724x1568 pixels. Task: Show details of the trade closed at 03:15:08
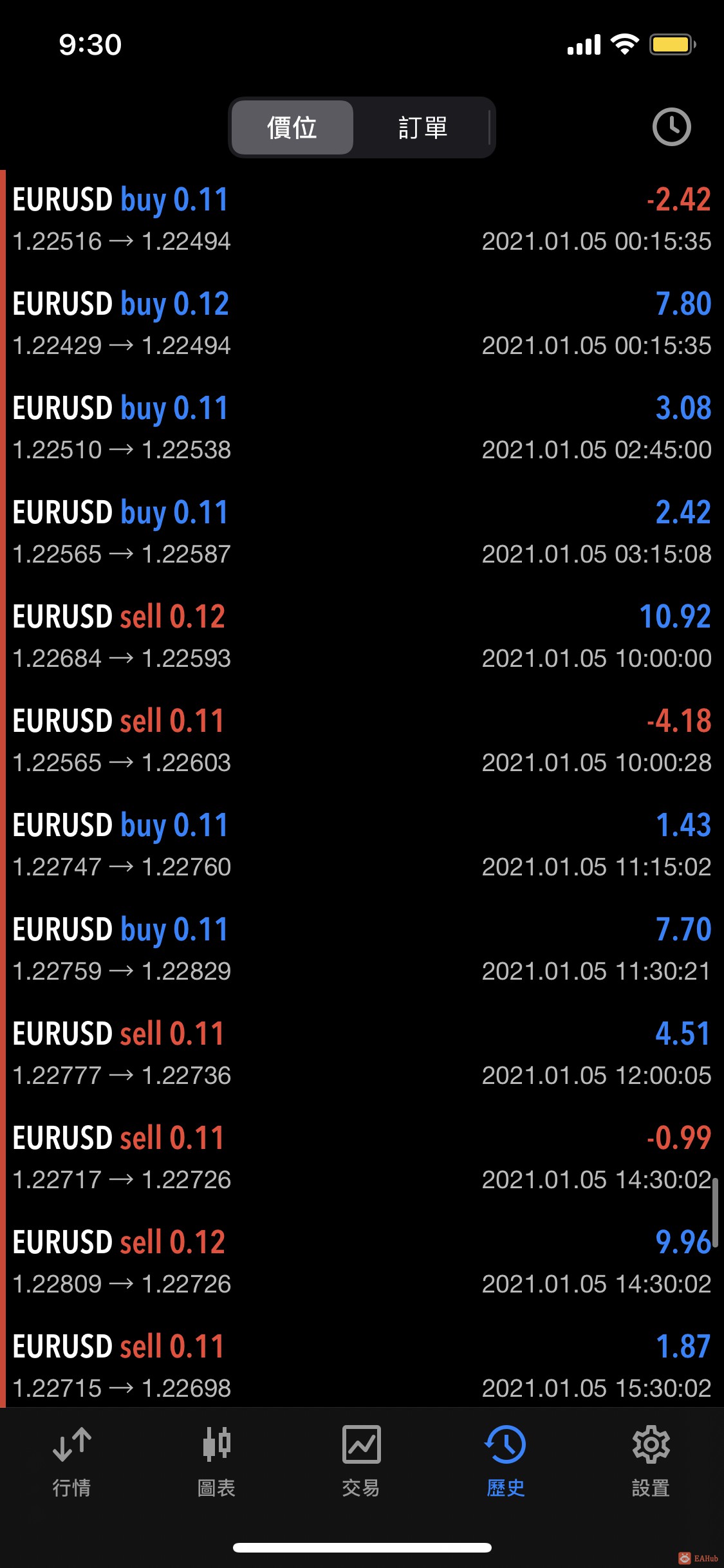coord(362,533)
